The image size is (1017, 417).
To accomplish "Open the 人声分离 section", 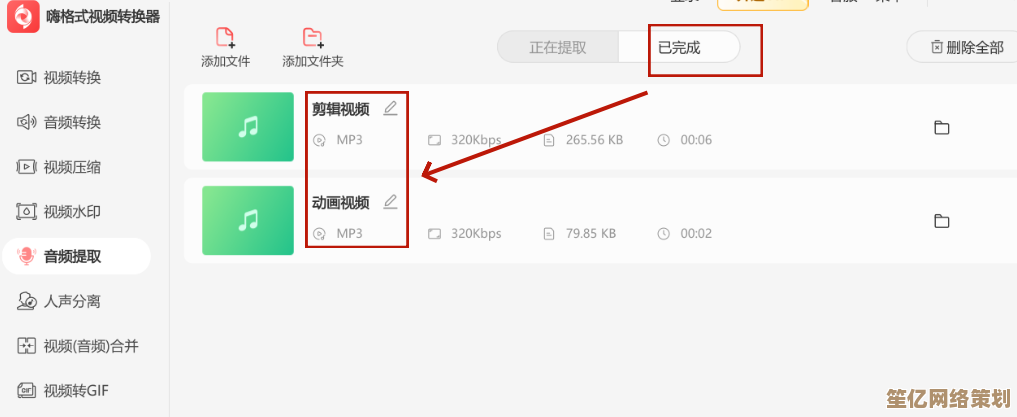I will click(71, 301).
